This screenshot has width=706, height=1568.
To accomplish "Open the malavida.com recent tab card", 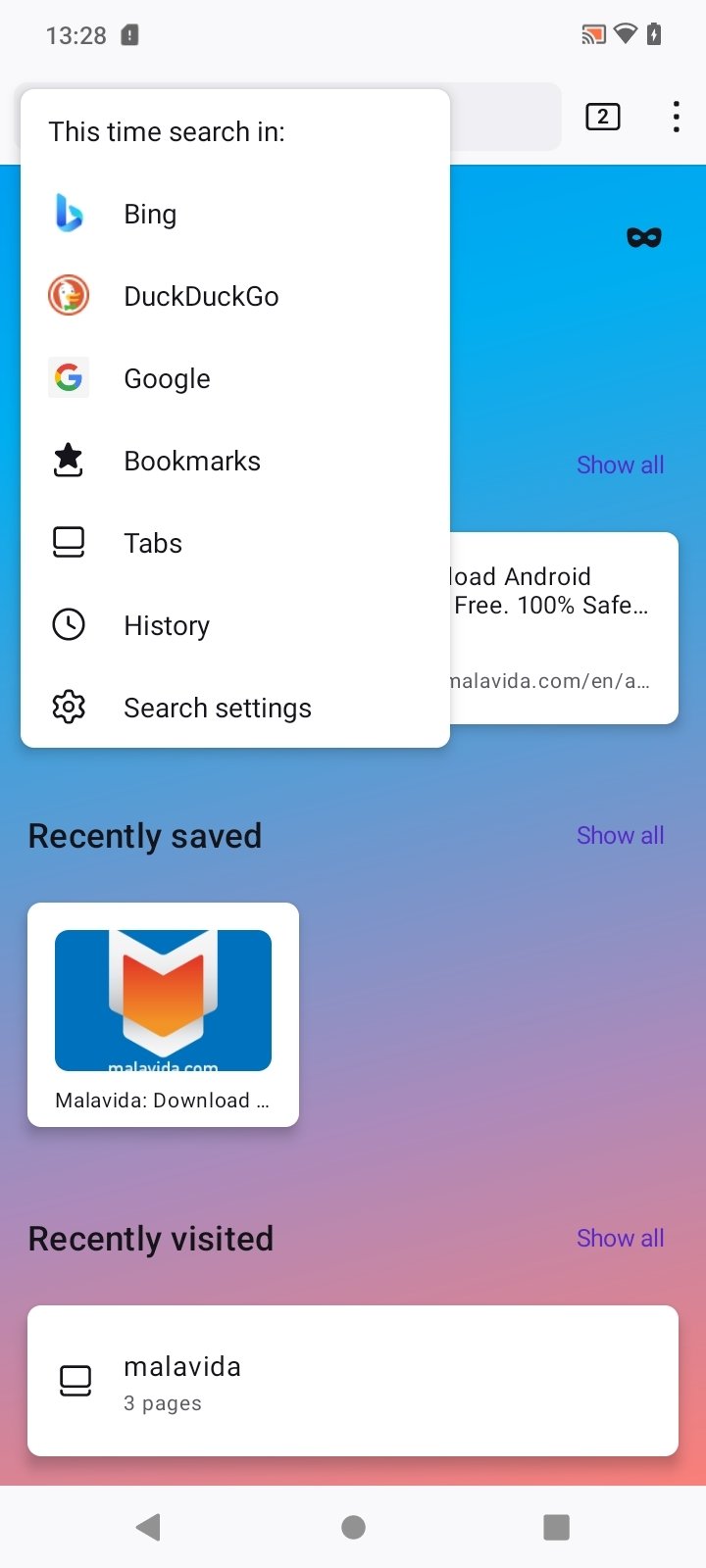I will [x=564, y=628].
